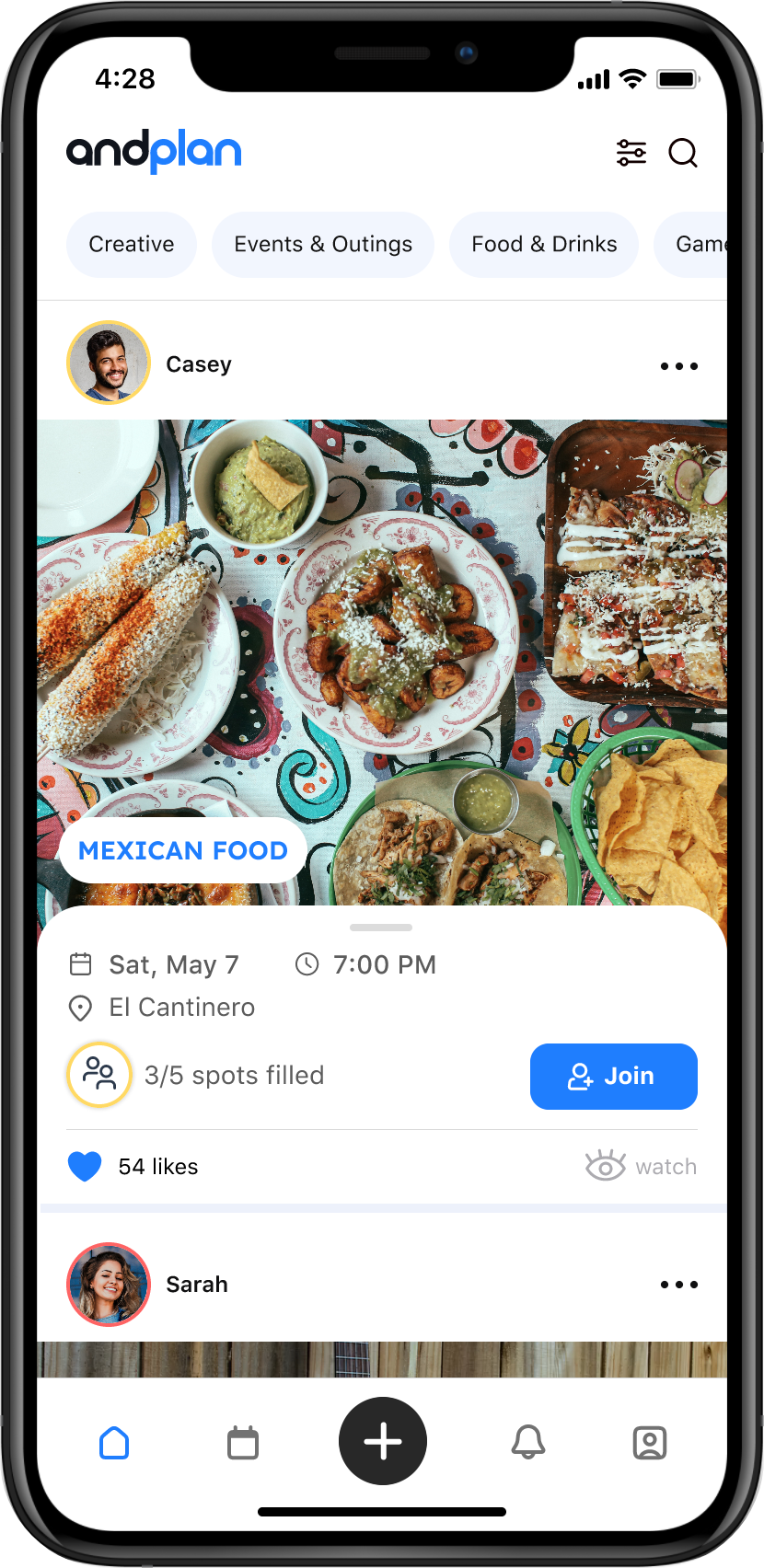Open the filter settings icon

pyautogui.click(x=631, y=153)
